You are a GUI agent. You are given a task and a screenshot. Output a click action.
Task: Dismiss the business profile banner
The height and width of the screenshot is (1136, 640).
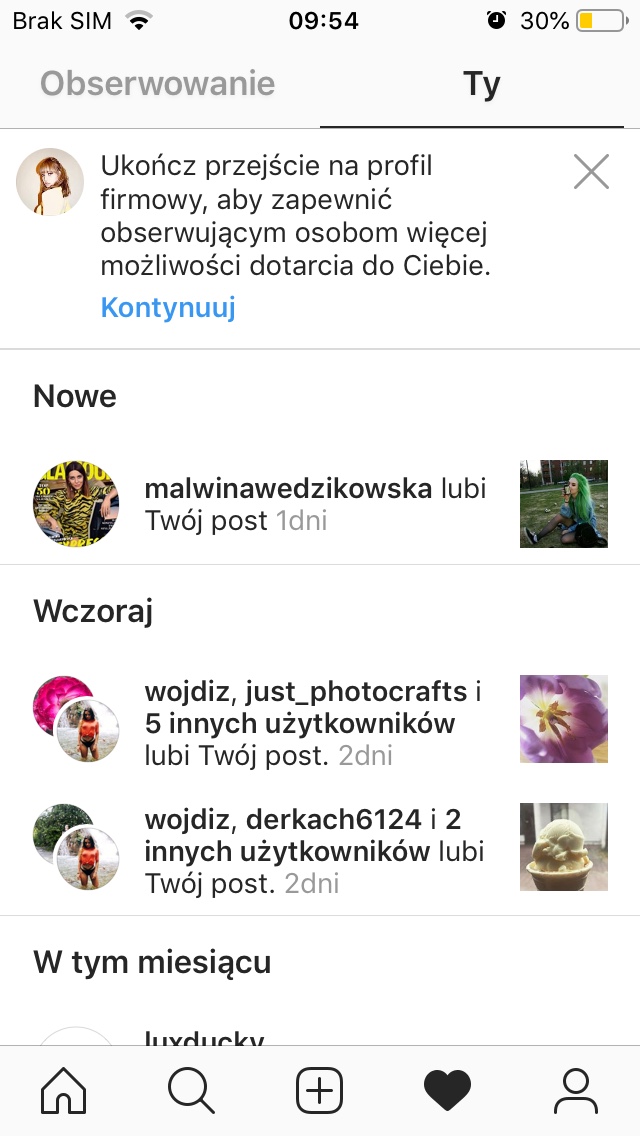tap(591, 173)
